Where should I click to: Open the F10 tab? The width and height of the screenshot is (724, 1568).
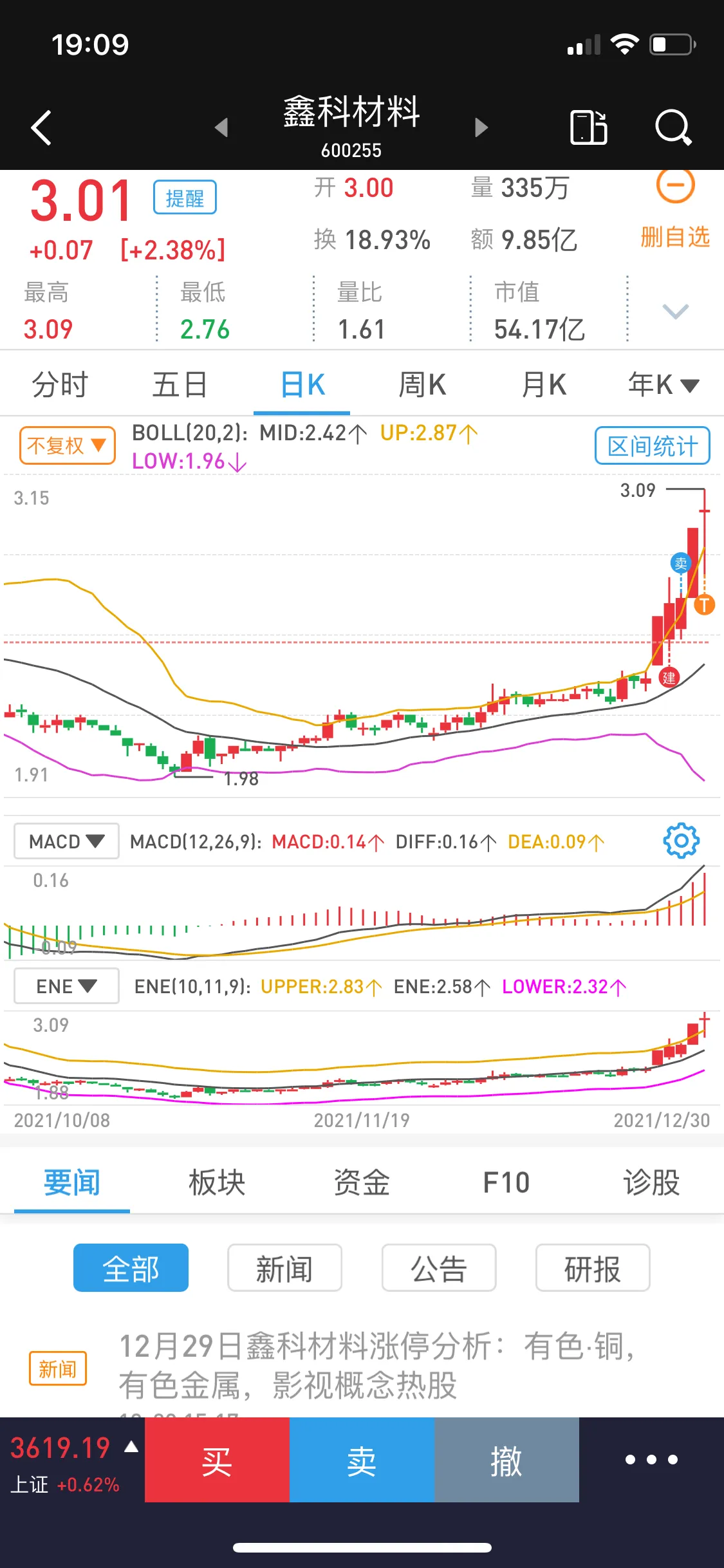[506, 1182]
